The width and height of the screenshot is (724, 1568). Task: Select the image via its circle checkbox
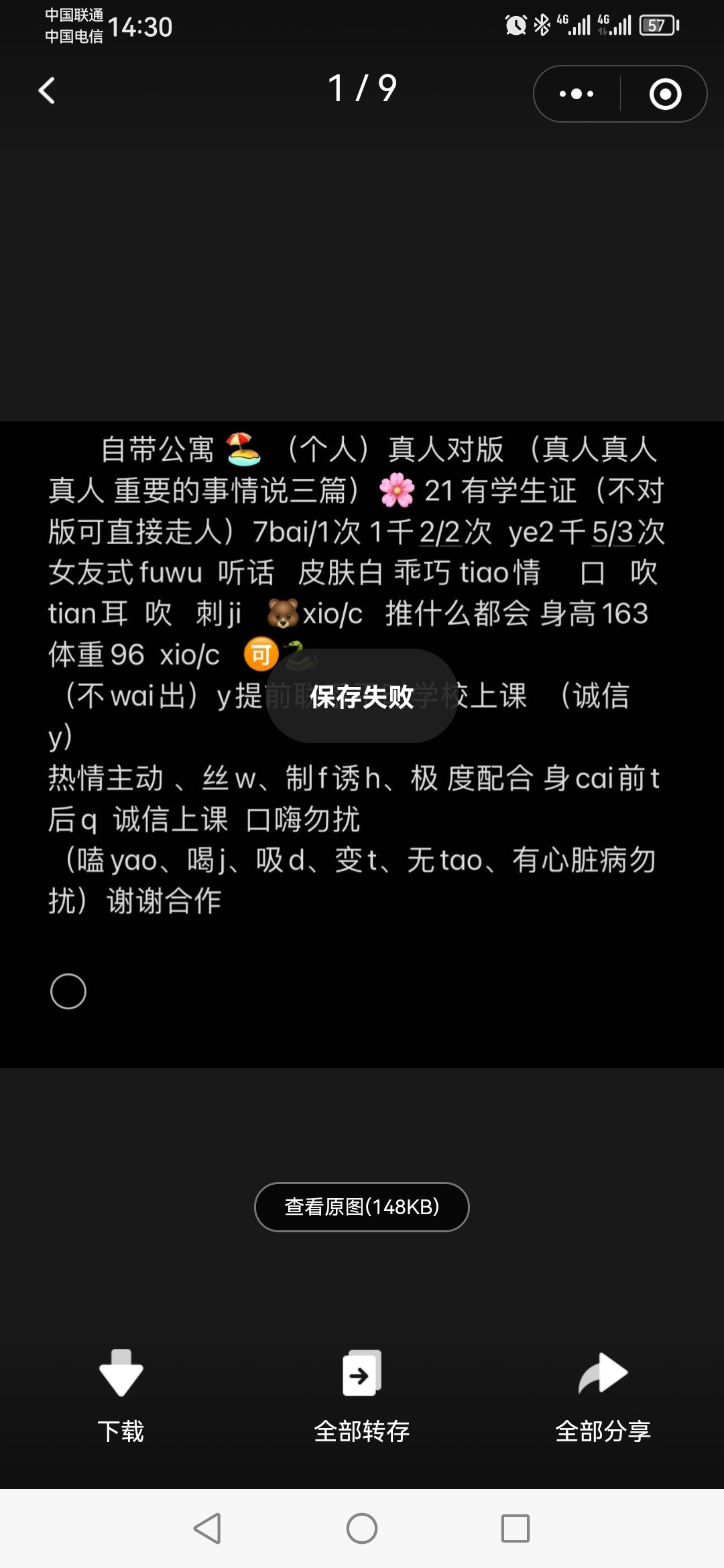(68, 990)
